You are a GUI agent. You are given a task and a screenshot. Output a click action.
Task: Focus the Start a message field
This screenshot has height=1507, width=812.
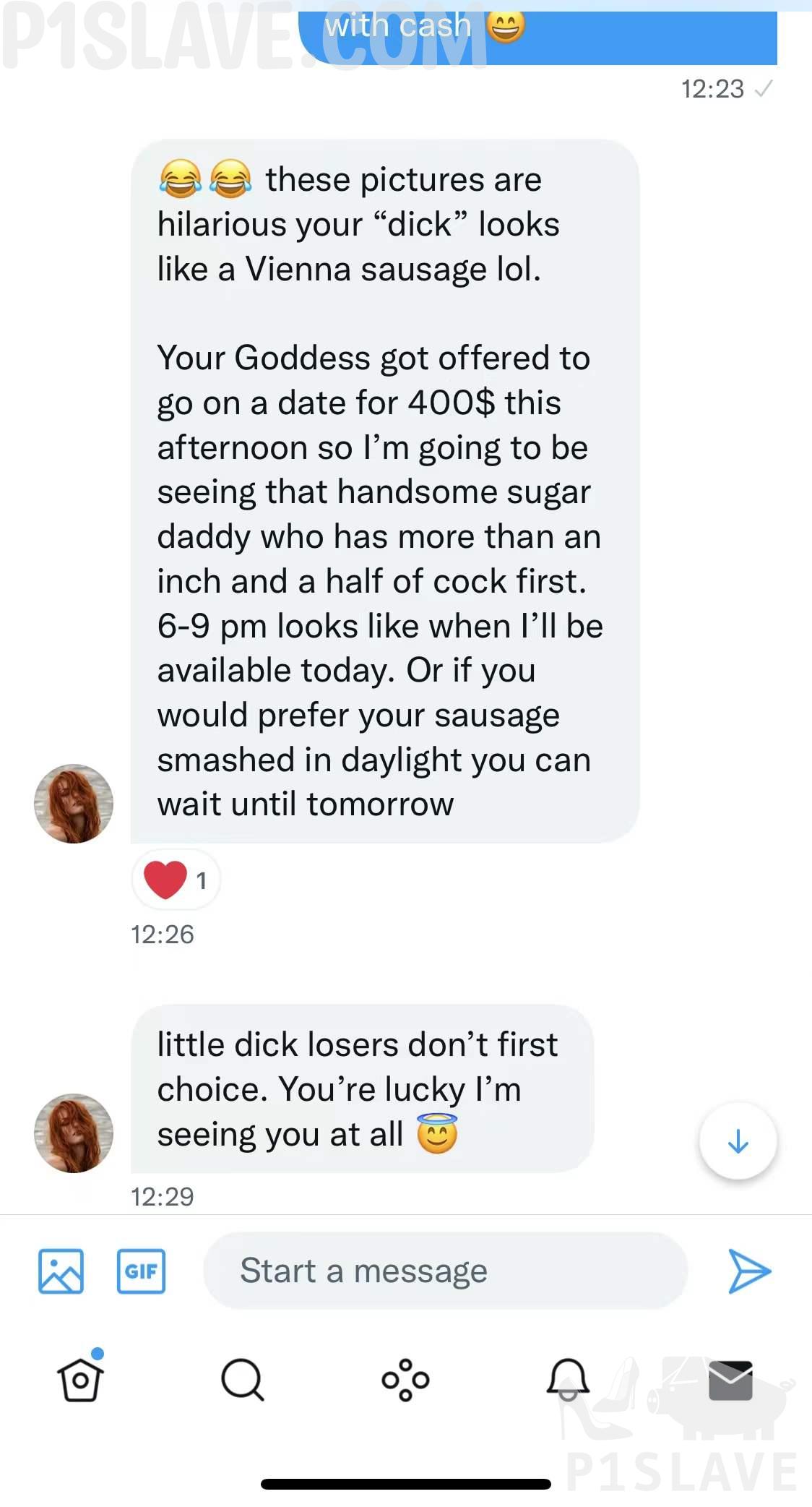[444, 1271]
